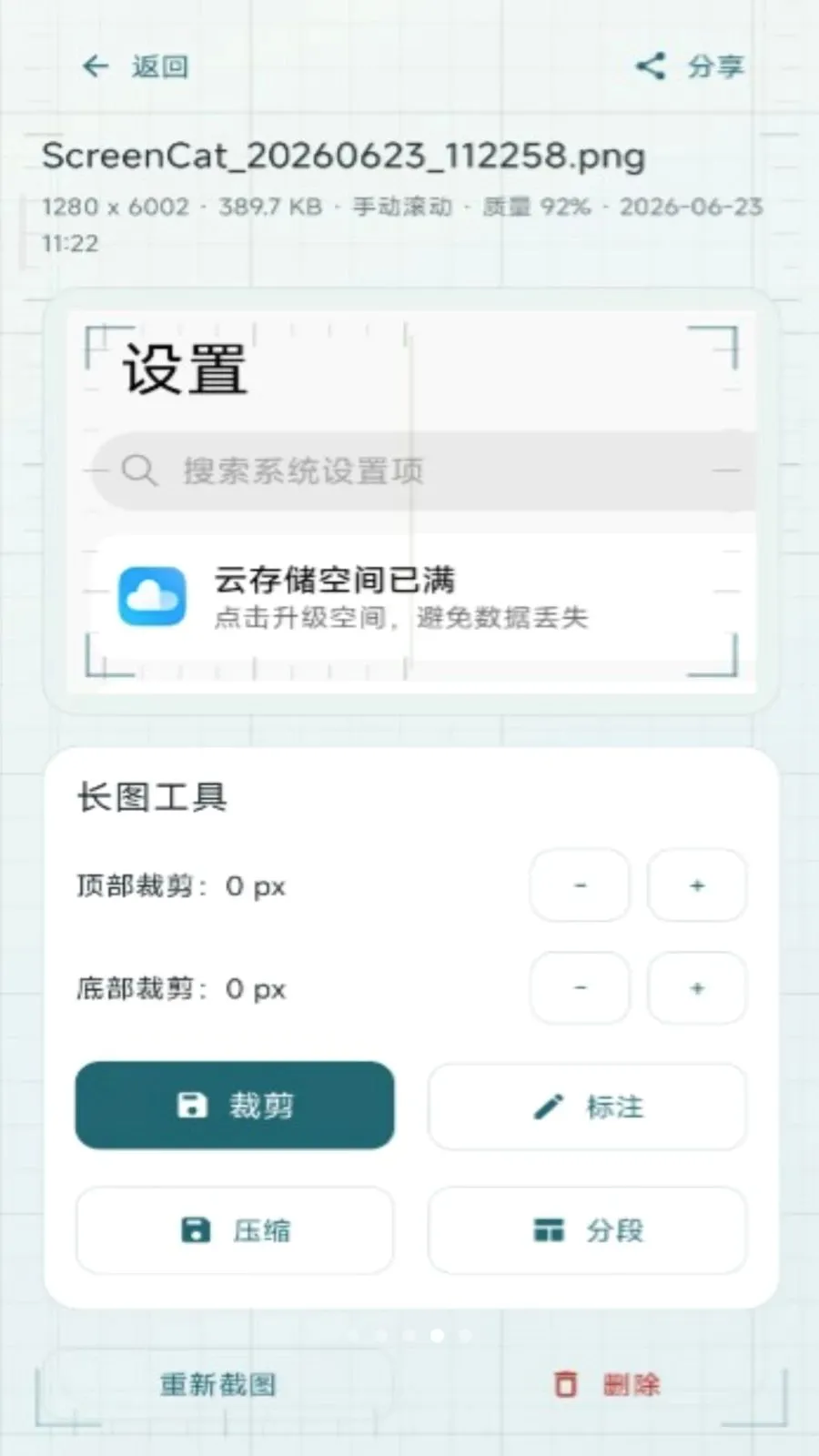Compress the image with 压缩
Screen dimensions: 819x1456
pyautogui.click(x=235, y=1230)
